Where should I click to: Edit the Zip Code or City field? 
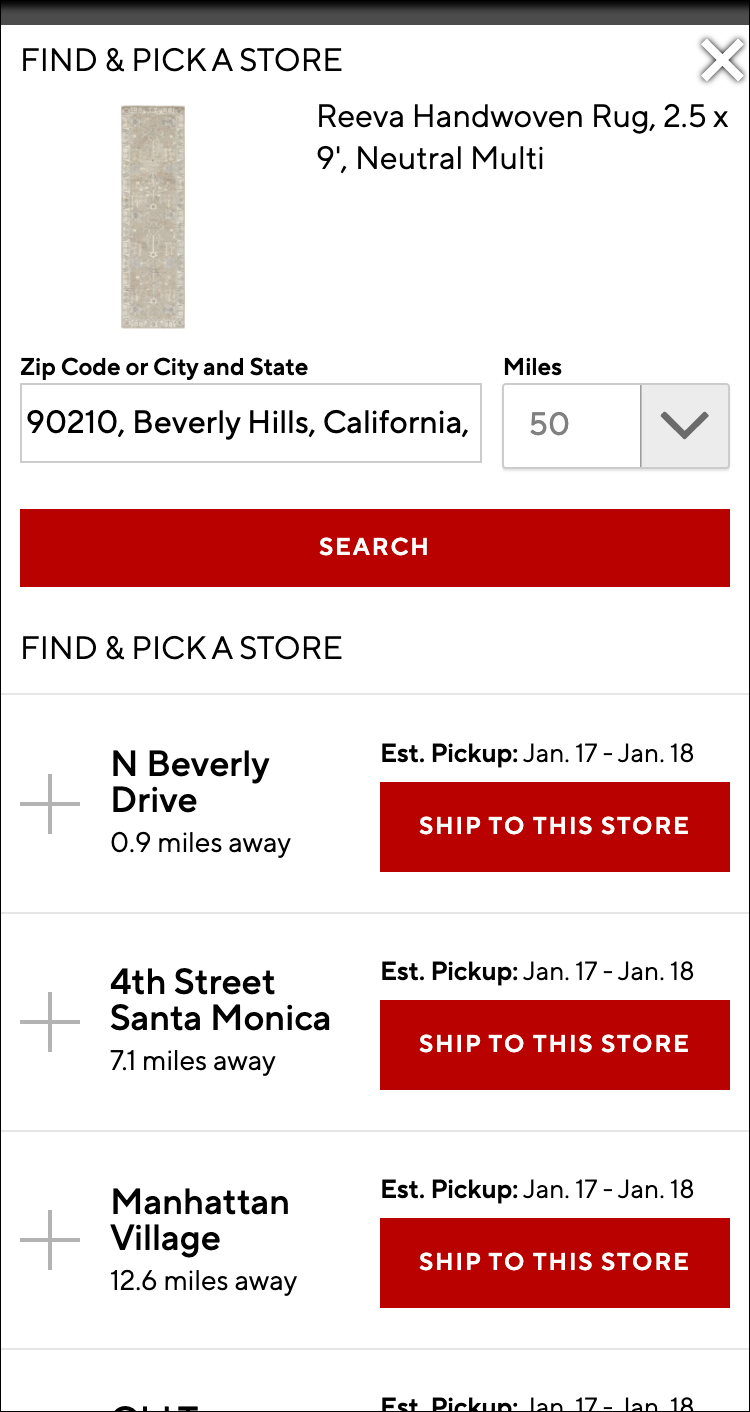click(x=250, y=424)
